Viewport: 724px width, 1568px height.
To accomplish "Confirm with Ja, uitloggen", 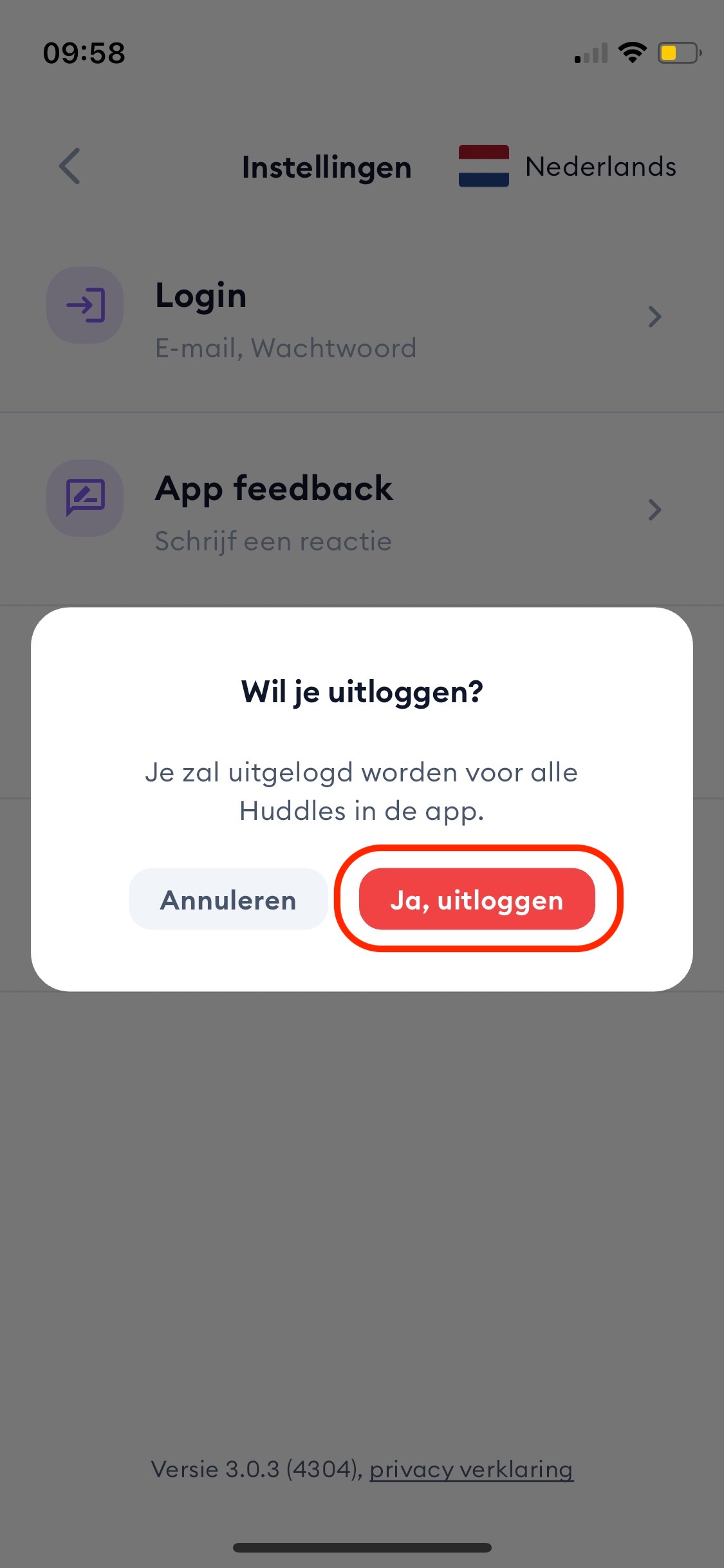I will (477, 899).
